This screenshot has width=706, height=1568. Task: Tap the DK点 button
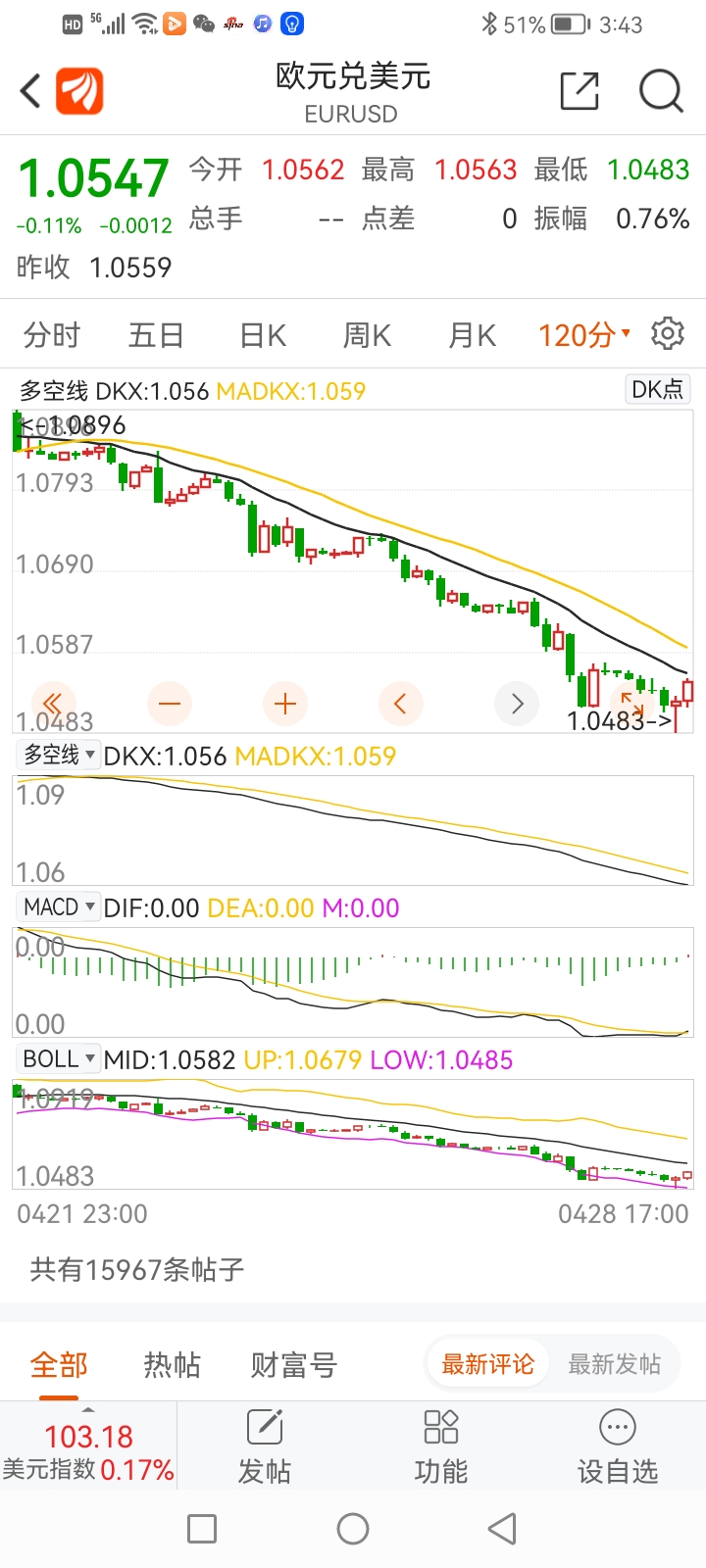pos(657,389)
